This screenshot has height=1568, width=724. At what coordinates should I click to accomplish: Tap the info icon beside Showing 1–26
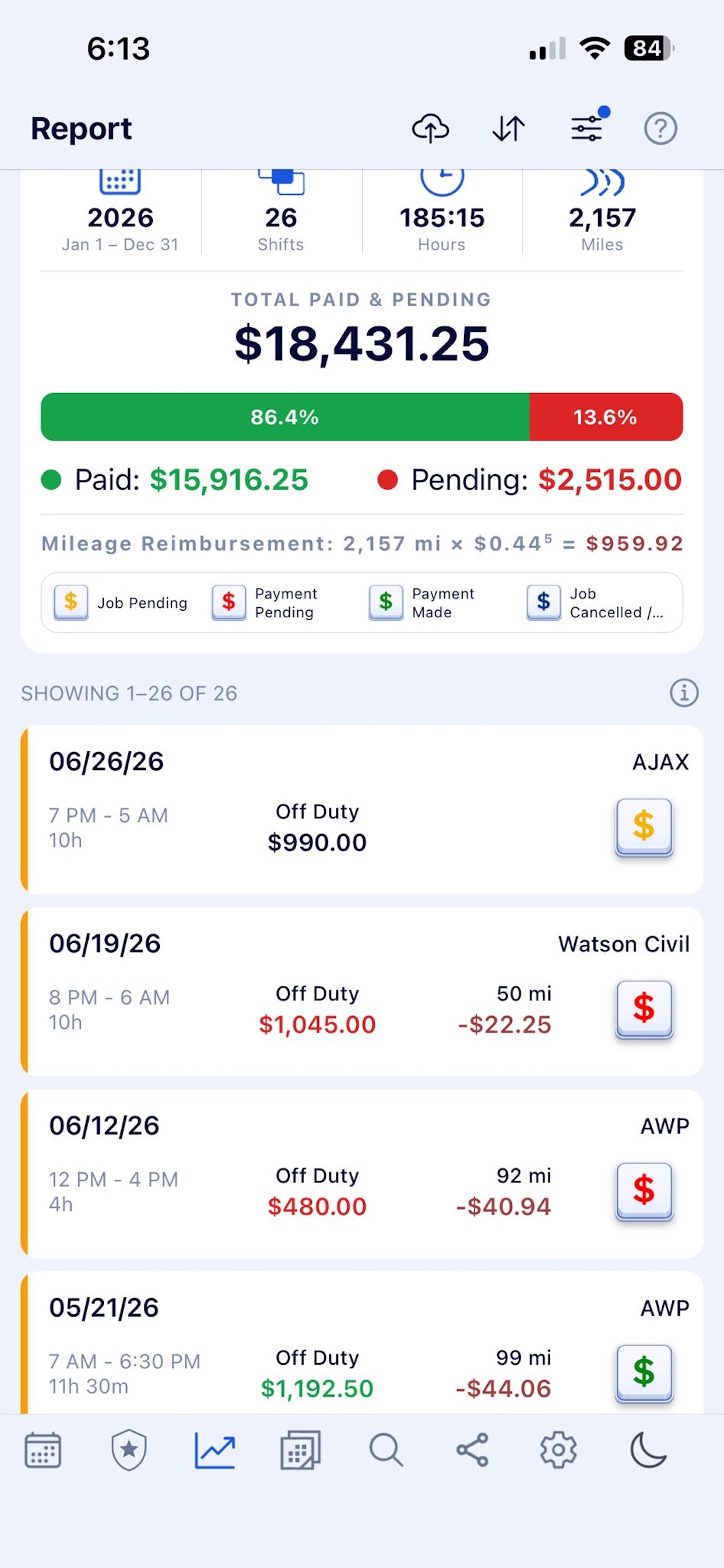coord(684,692)
